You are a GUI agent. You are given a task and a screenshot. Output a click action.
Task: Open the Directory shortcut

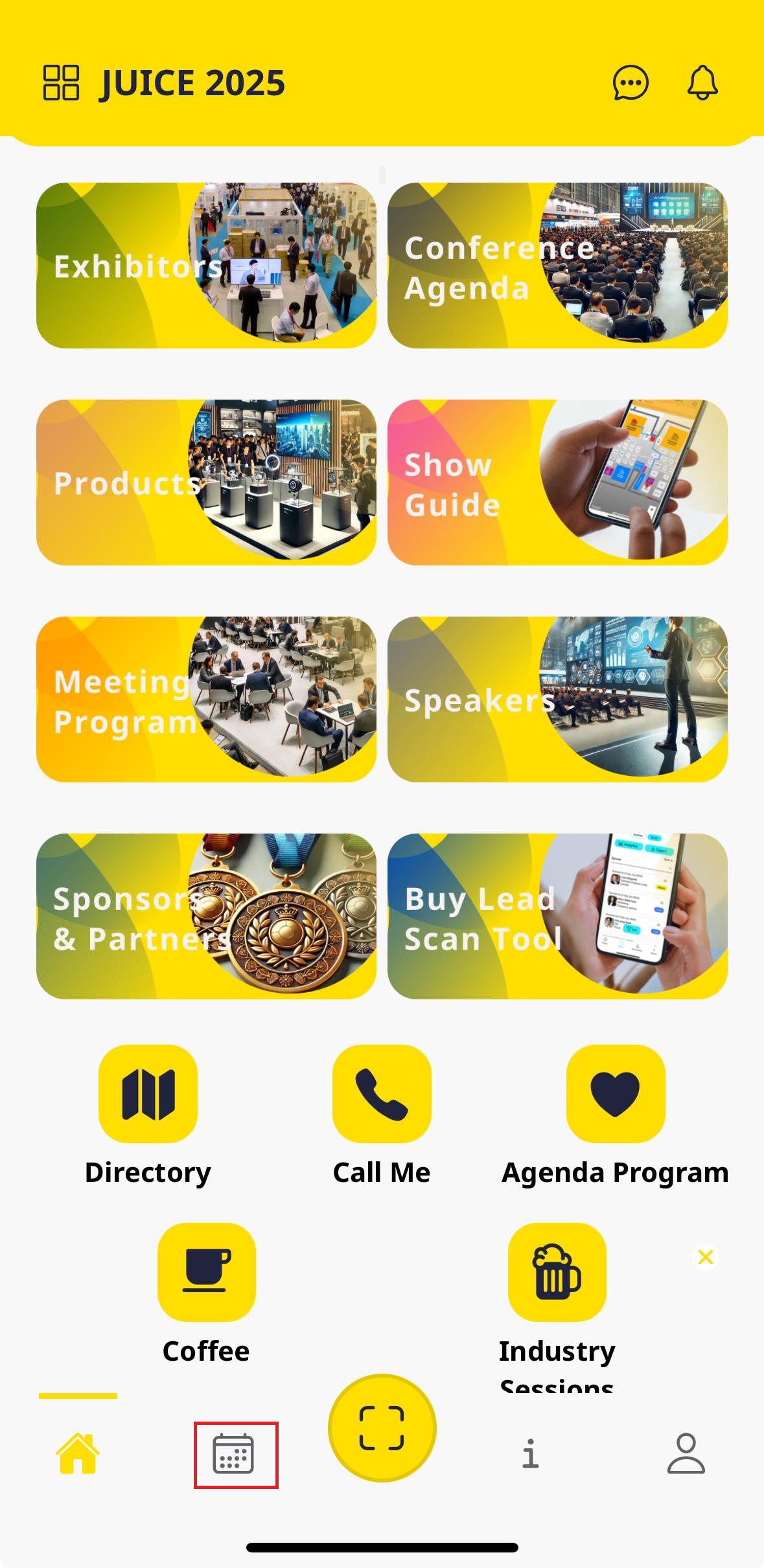[x=148, y=1094]
